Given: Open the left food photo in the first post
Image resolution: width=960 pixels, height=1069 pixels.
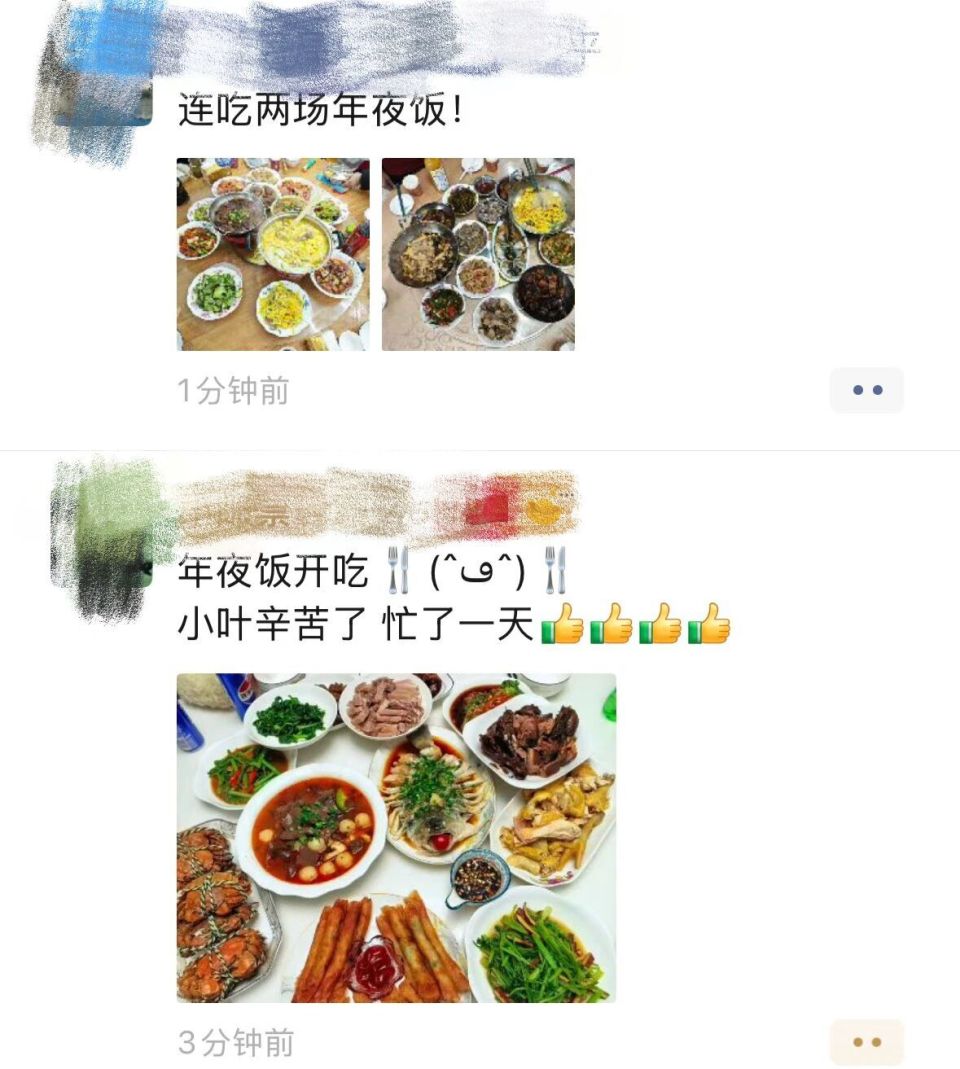Looking at the screenshot, I should [x=272, y=253].
